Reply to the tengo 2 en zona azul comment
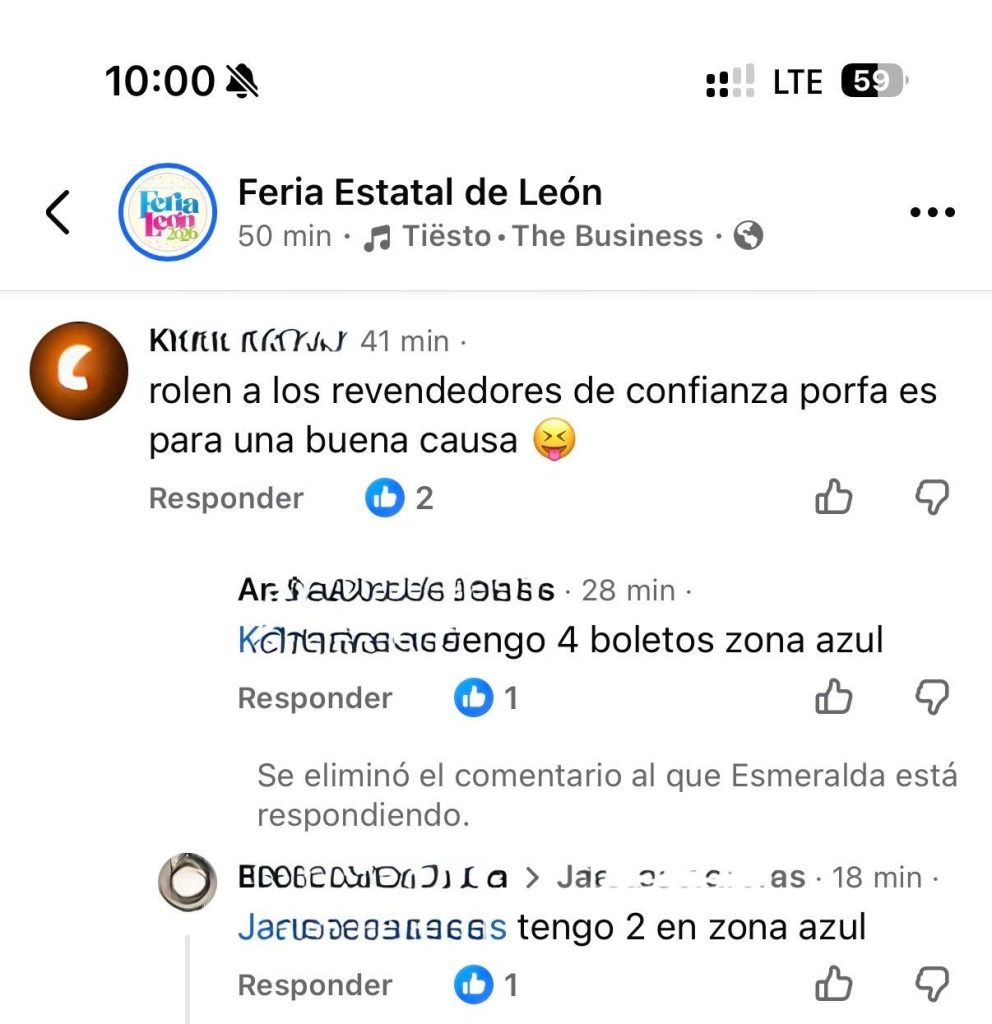The height and width of the screenshot is (1024, 992). [x=315, y=985]
